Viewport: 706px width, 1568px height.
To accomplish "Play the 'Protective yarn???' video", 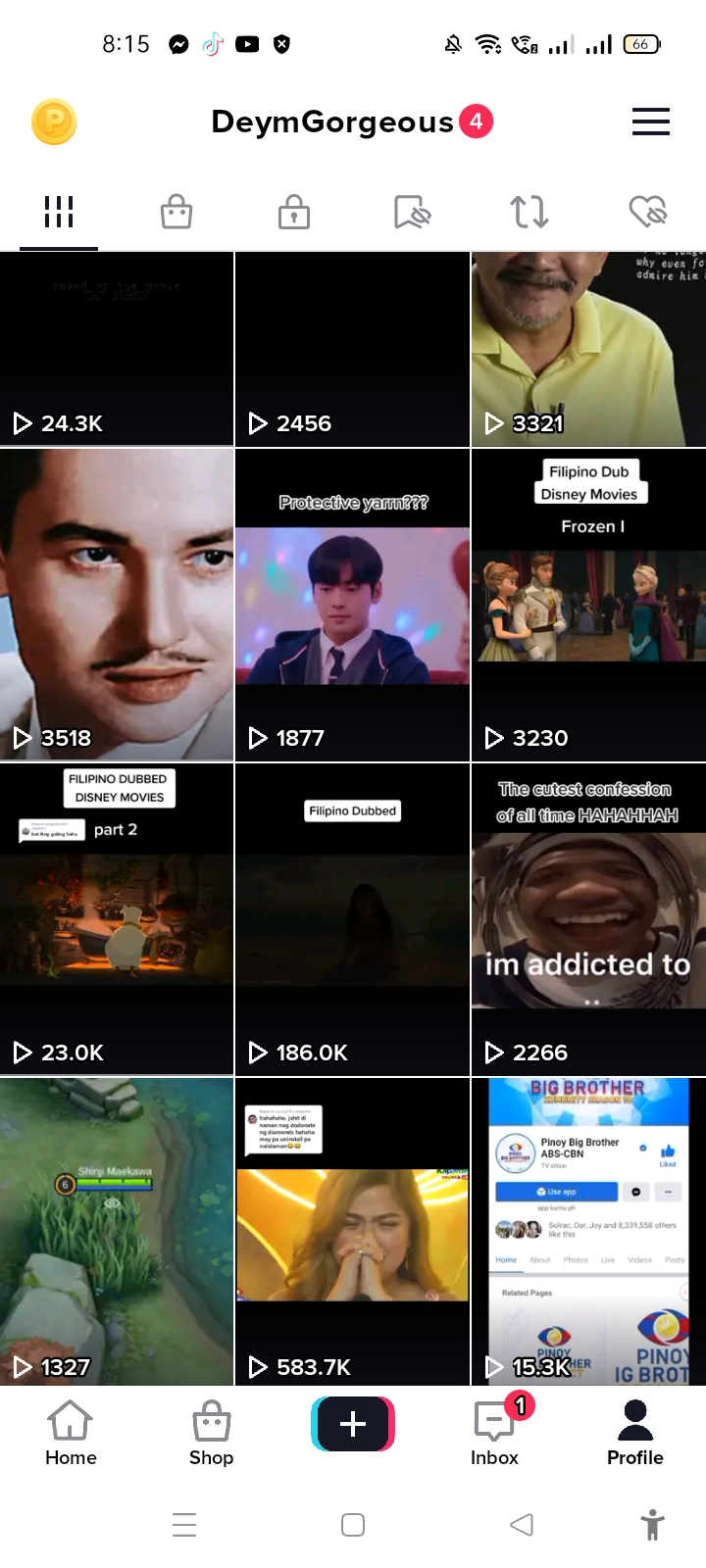I will click(353, 605).
